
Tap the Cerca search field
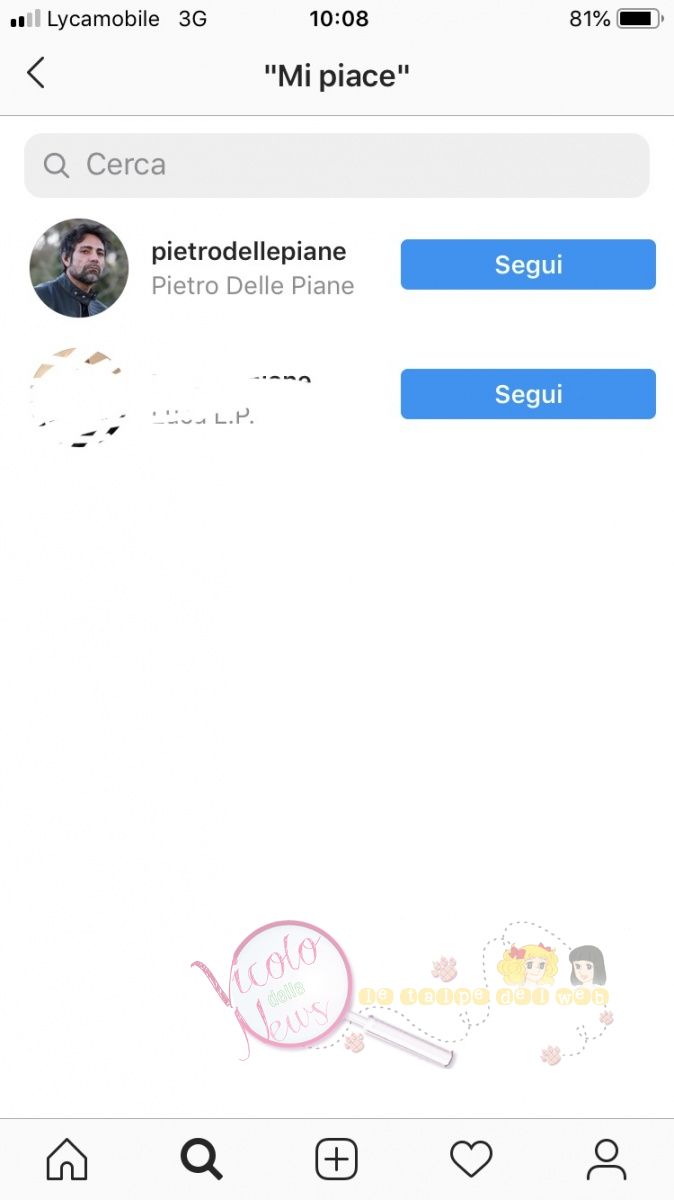(x=336, y=165)
